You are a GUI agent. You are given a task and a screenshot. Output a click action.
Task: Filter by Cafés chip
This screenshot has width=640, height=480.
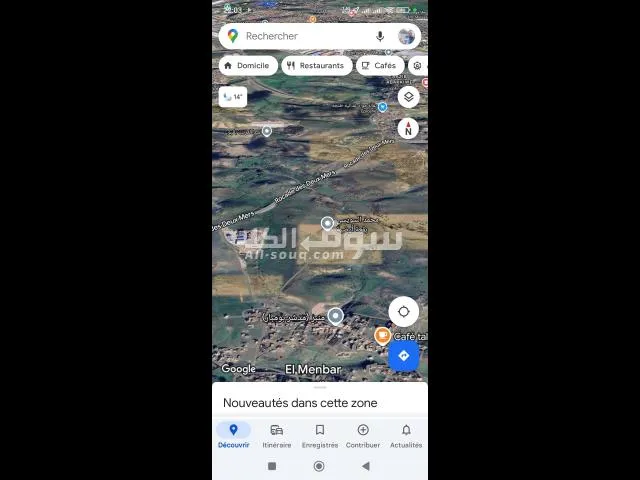pyautogui.click(x=380, y=66)
